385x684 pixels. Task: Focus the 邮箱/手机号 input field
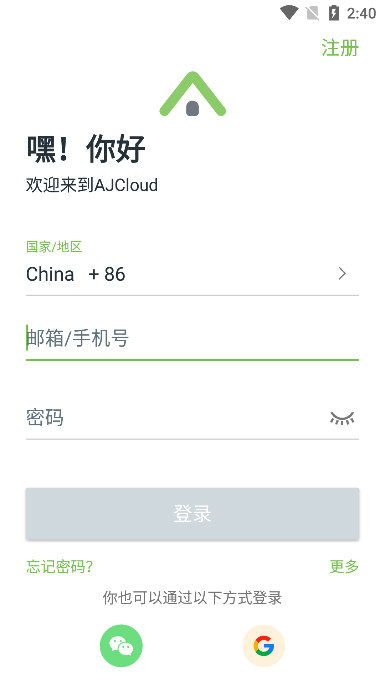pos(192,339)
